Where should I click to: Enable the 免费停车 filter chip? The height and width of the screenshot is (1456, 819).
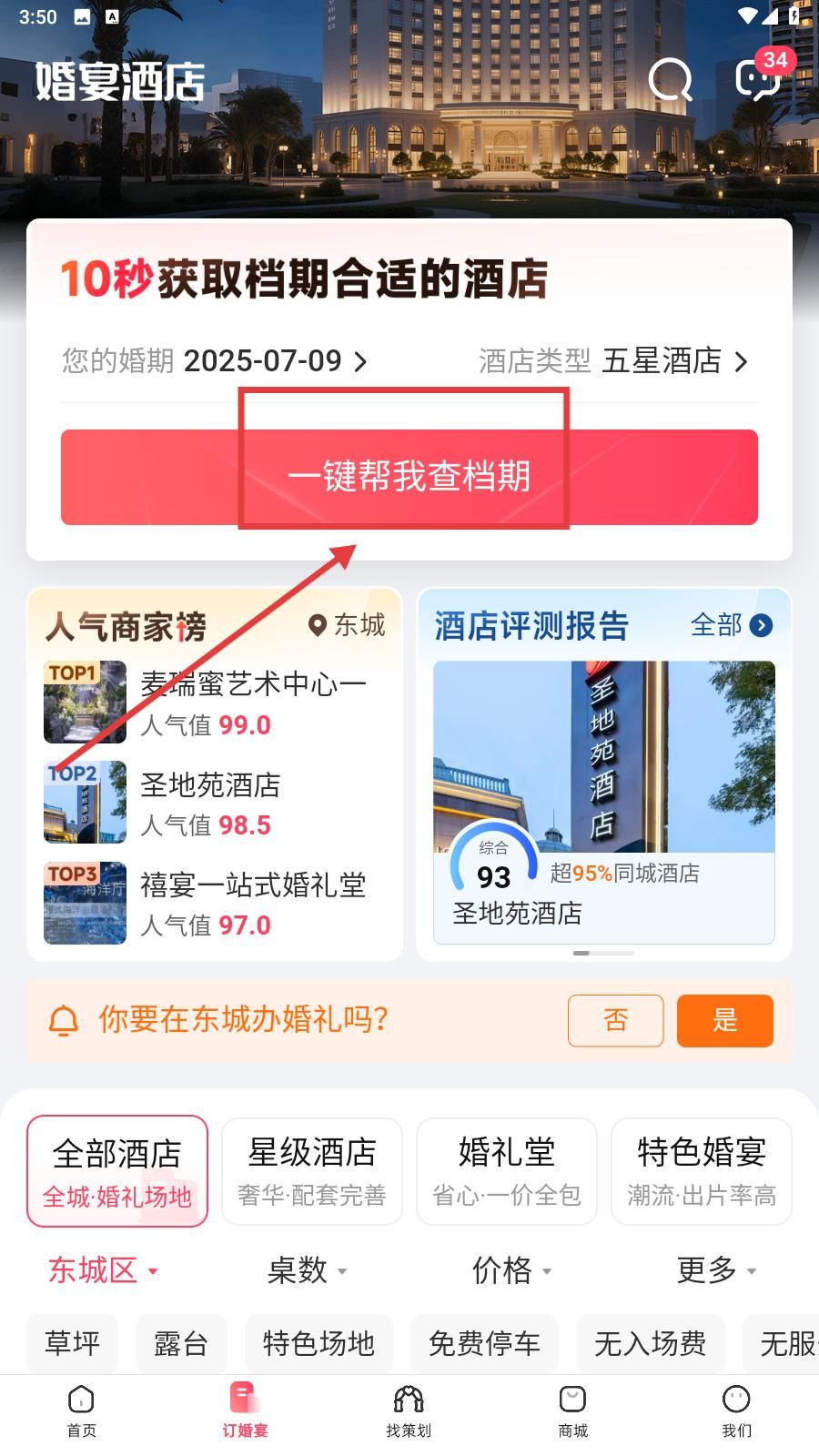pyautogui.click(x=484, y=1343)
